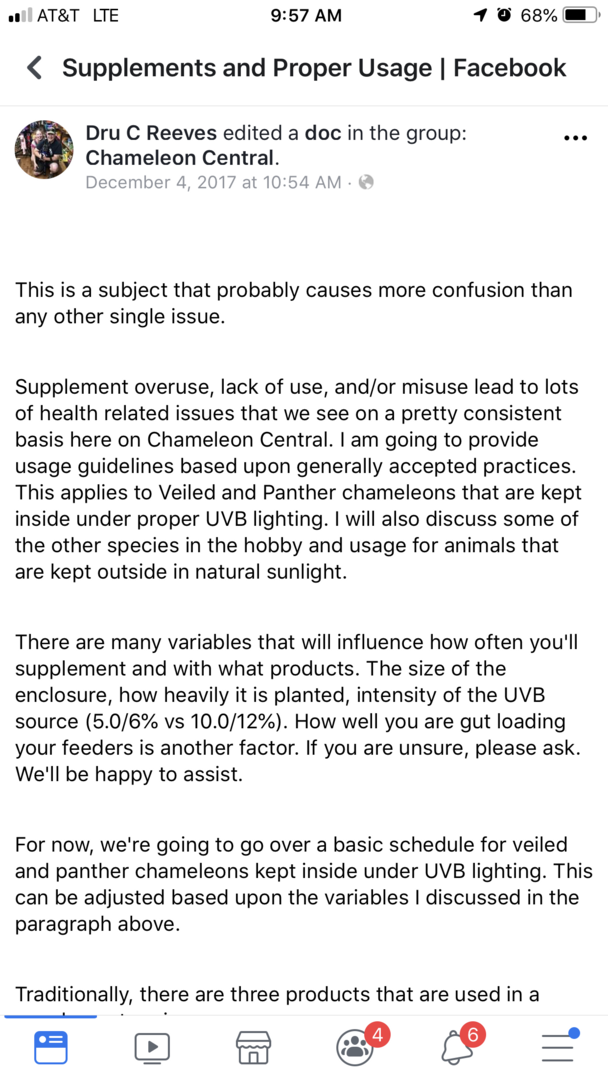Go back from the Supplements doc
608x1080 pixels.
tap(35, 68)
